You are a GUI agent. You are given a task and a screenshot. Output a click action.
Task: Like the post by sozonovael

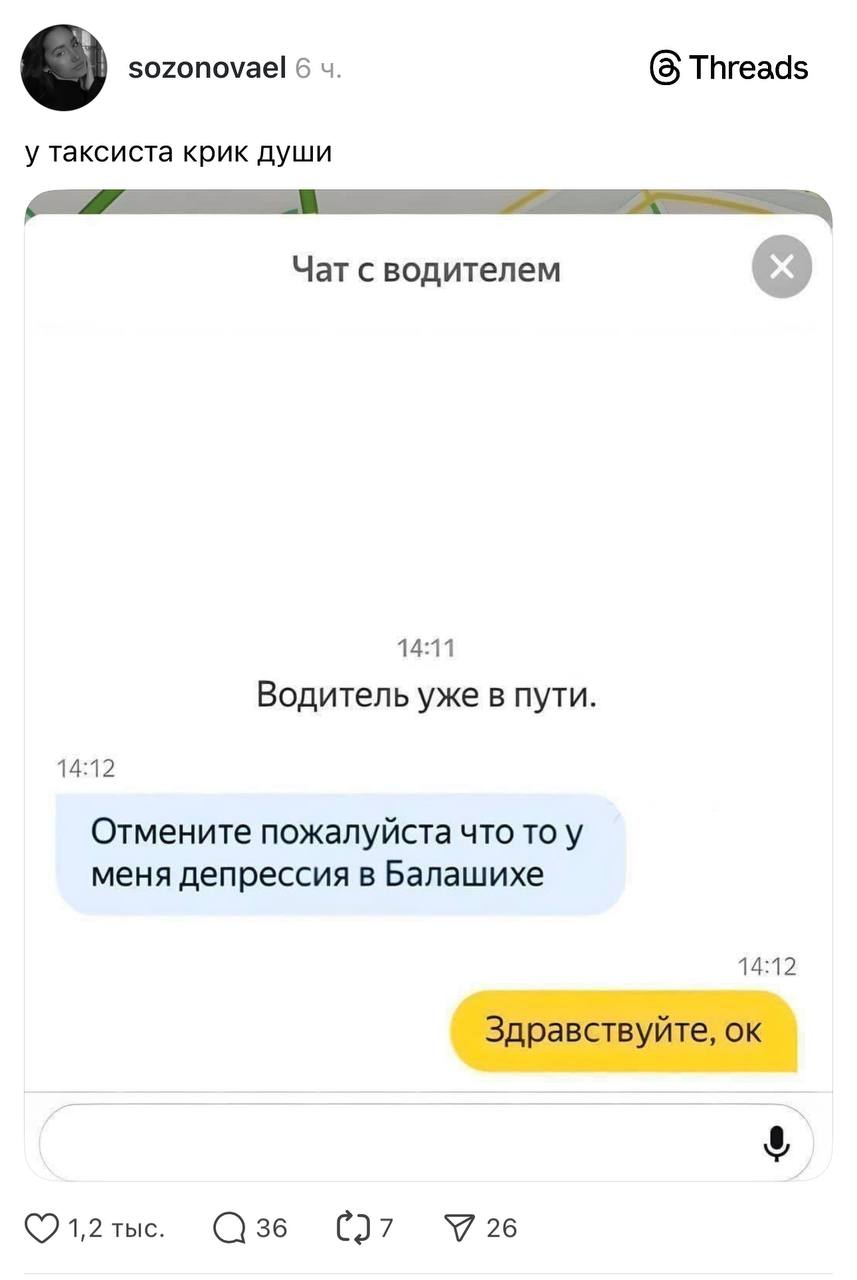coord(42,1227)
